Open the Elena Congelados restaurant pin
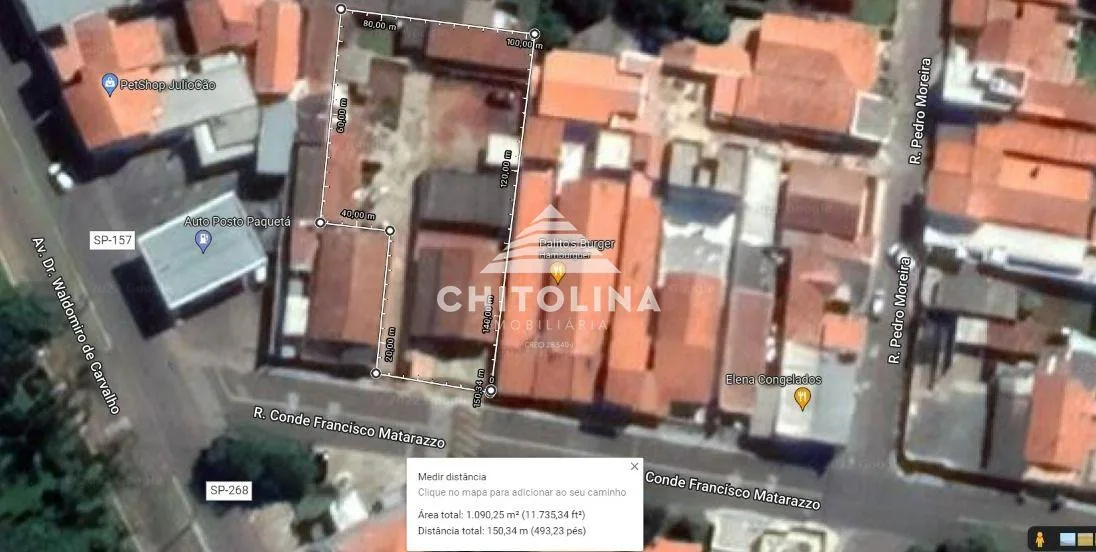 (802, 398)
